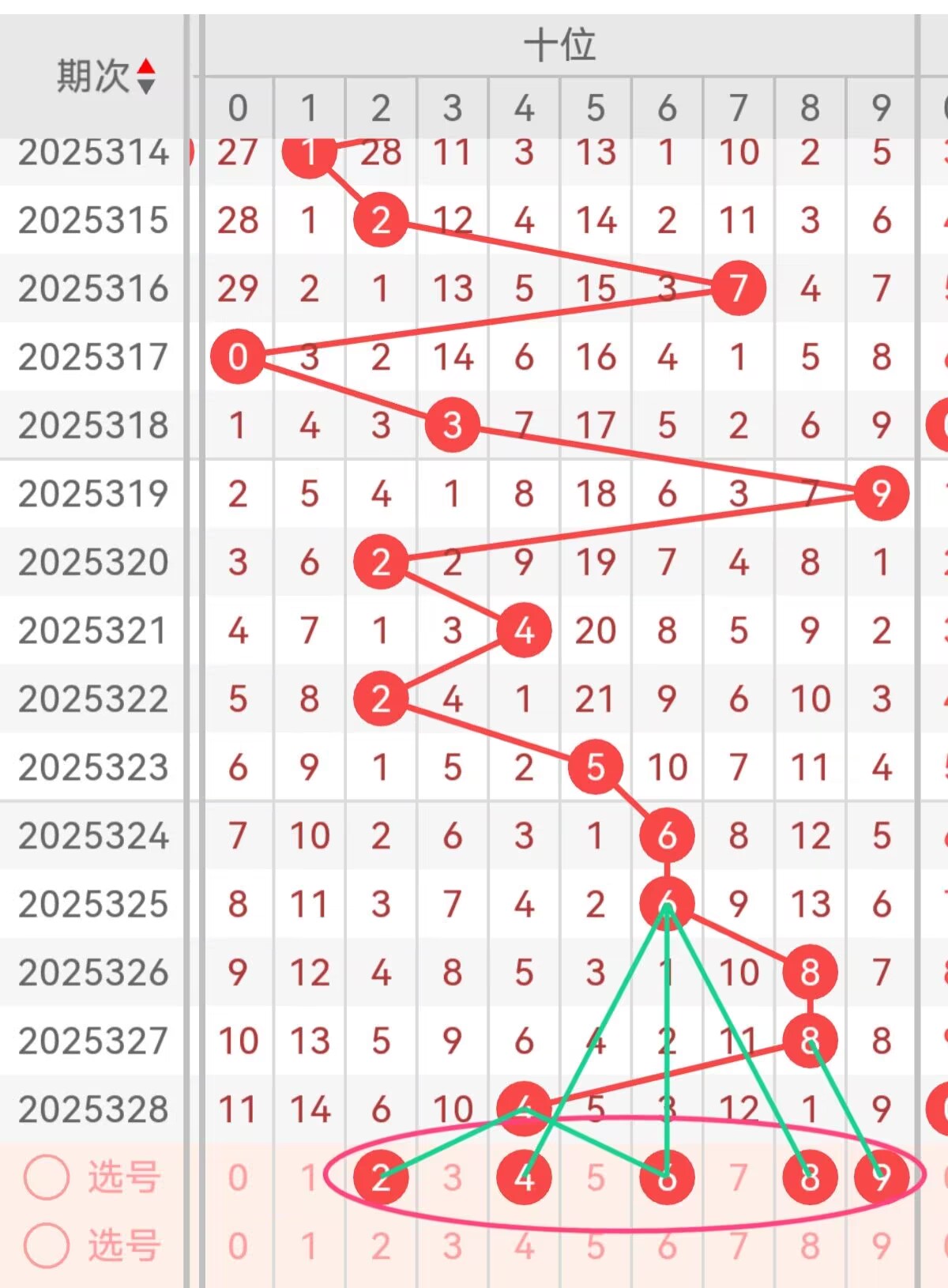Pick number 0 in first 选号 row

pyautogui.click(x=238, y=1177)
